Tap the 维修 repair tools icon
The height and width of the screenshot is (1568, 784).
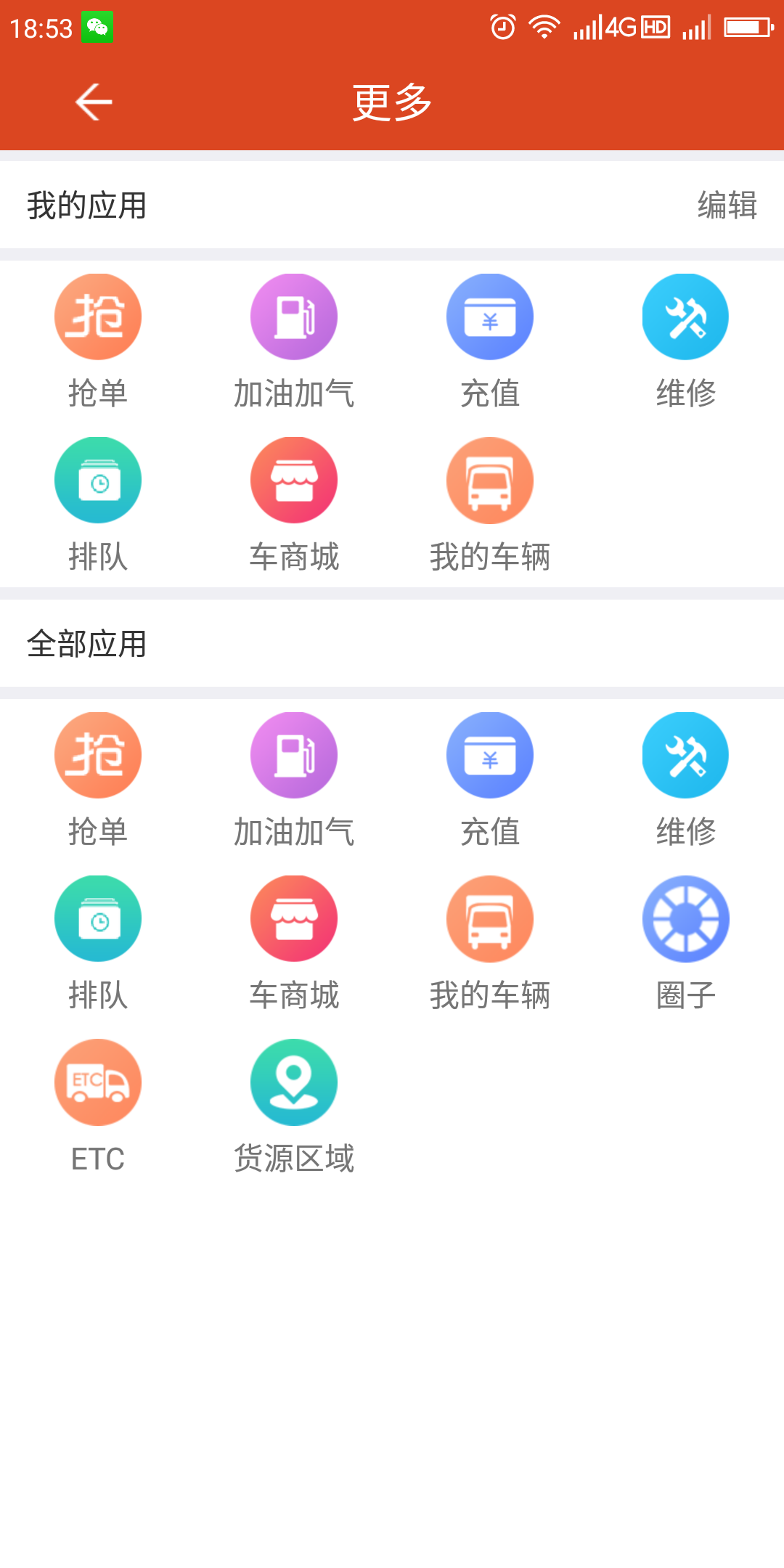pyautogui.click(x=686, y=317)
